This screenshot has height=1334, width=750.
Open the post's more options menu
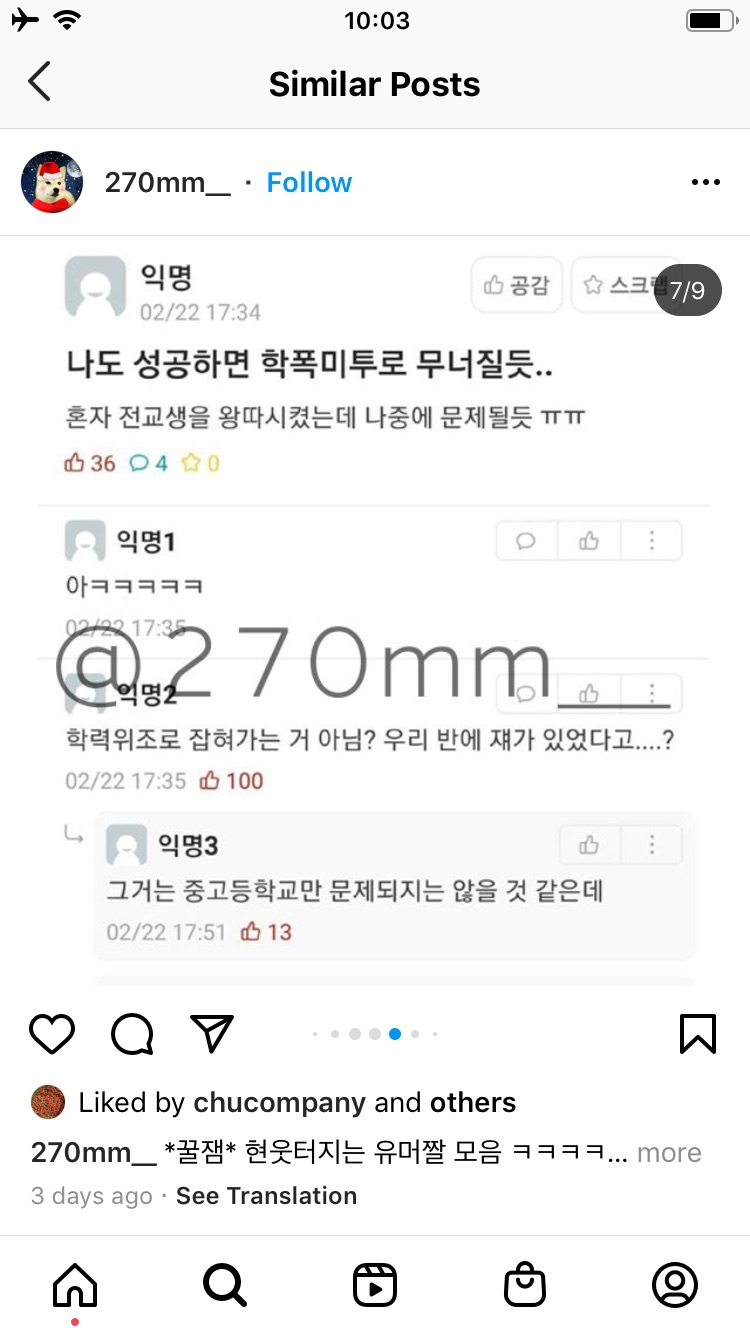pyautogui.click(x=705, y=182)
